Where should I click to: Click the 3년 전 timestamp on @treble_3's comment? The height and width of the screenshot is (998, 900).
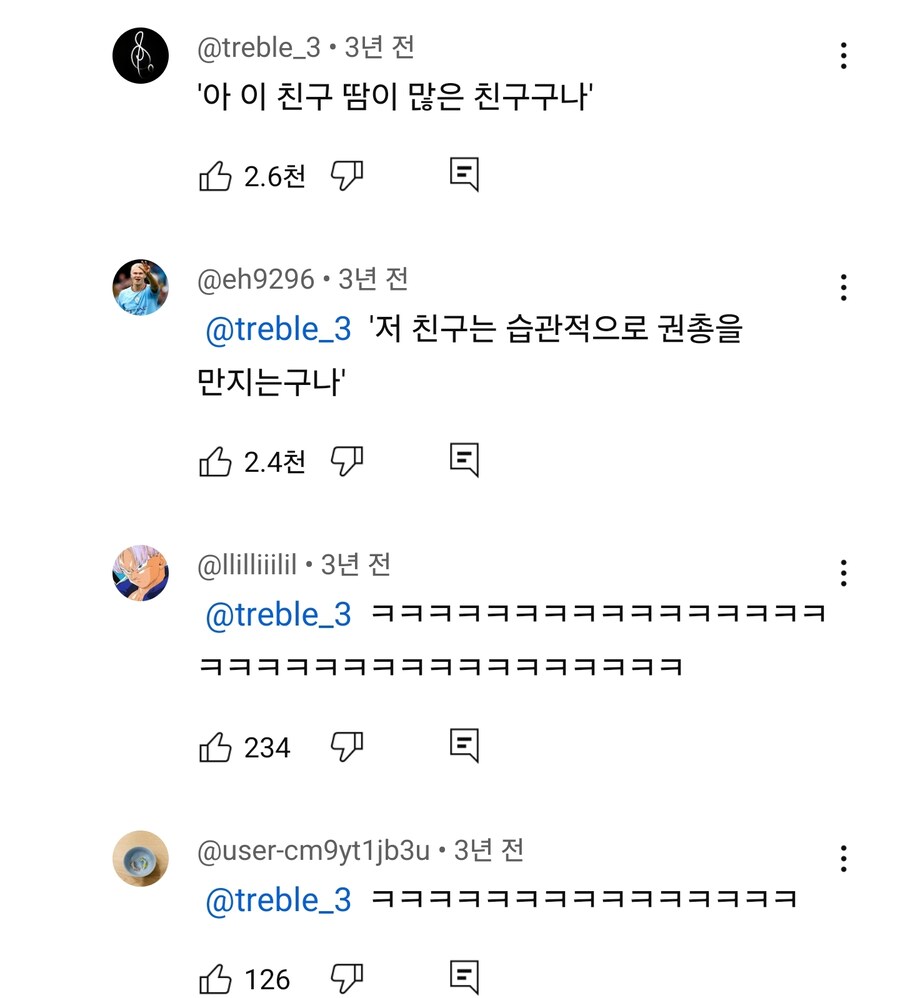[x=379, y=45]
